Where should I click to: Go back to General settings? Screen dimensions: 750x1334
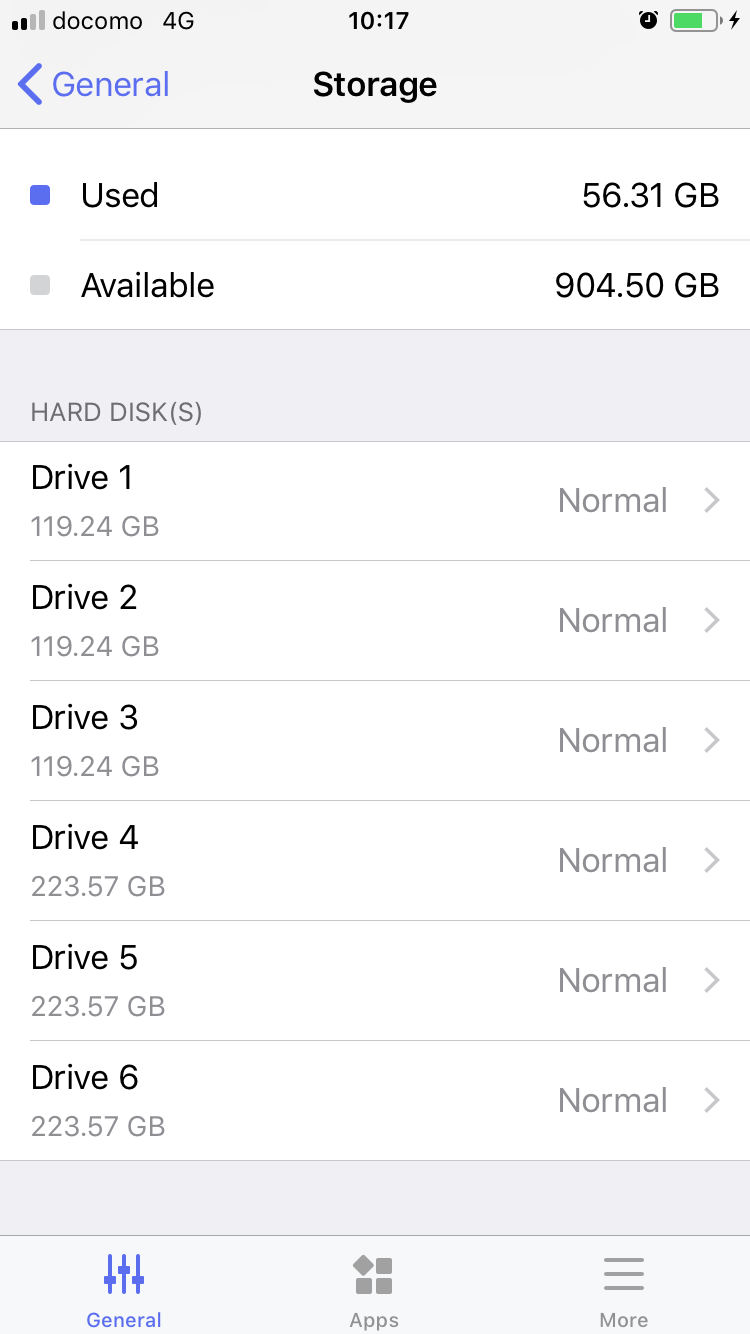point(94,85)
